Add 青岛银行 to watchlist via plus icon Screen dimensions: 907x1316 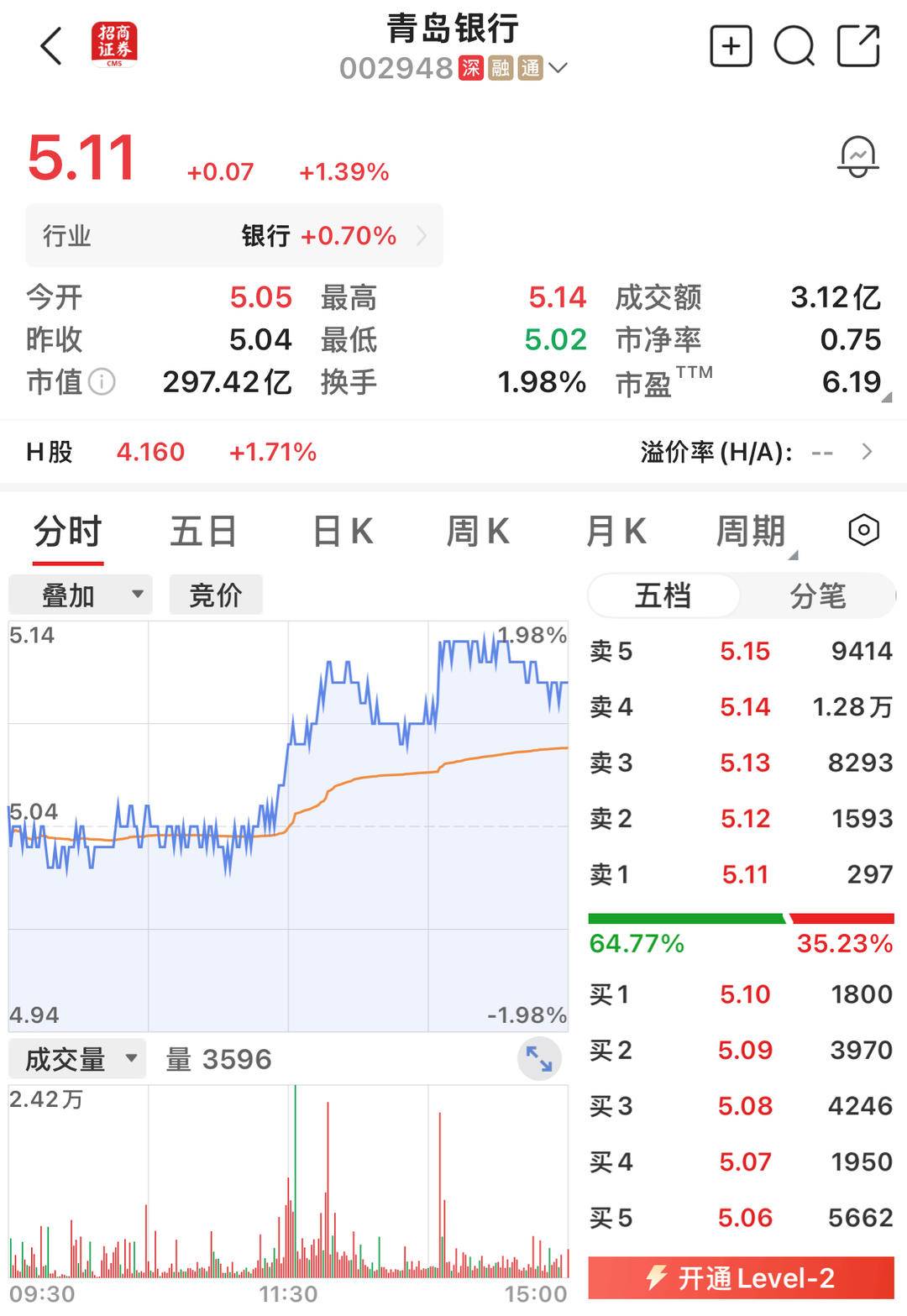click(x=731, y=45)
